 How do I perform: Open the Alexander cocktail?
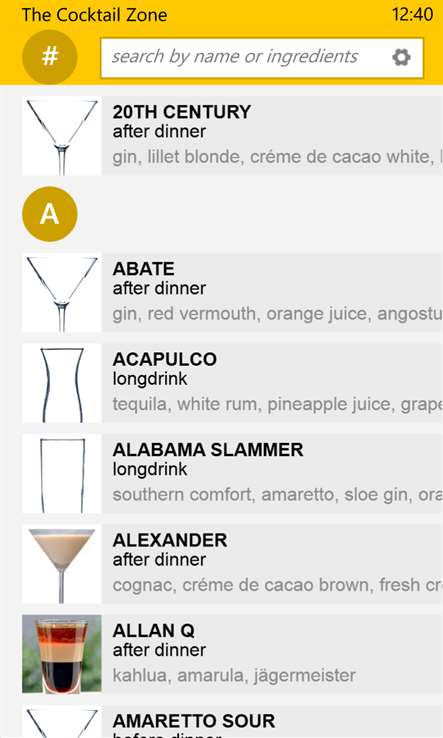click(233, 563)
